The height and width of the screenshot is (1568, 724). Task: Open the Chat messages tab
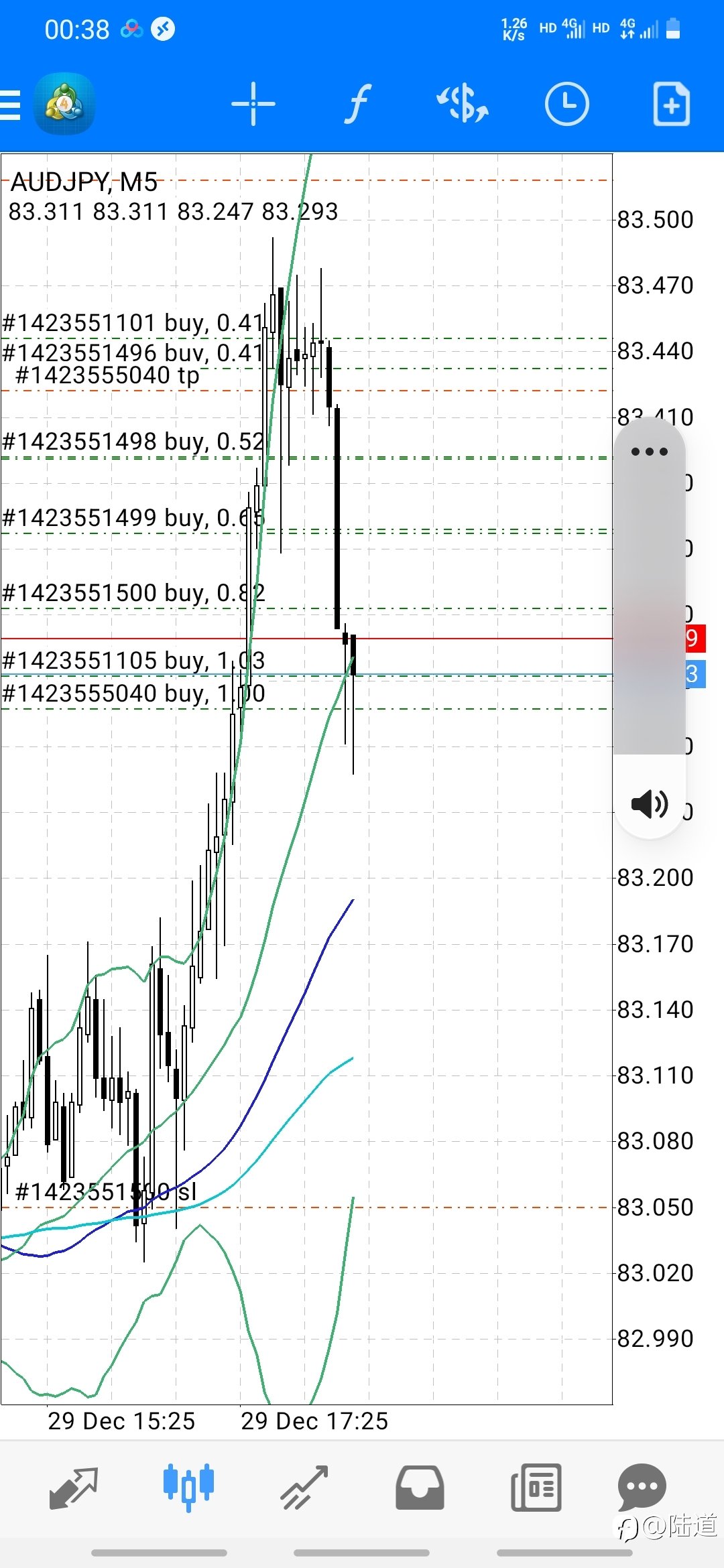642,1486
